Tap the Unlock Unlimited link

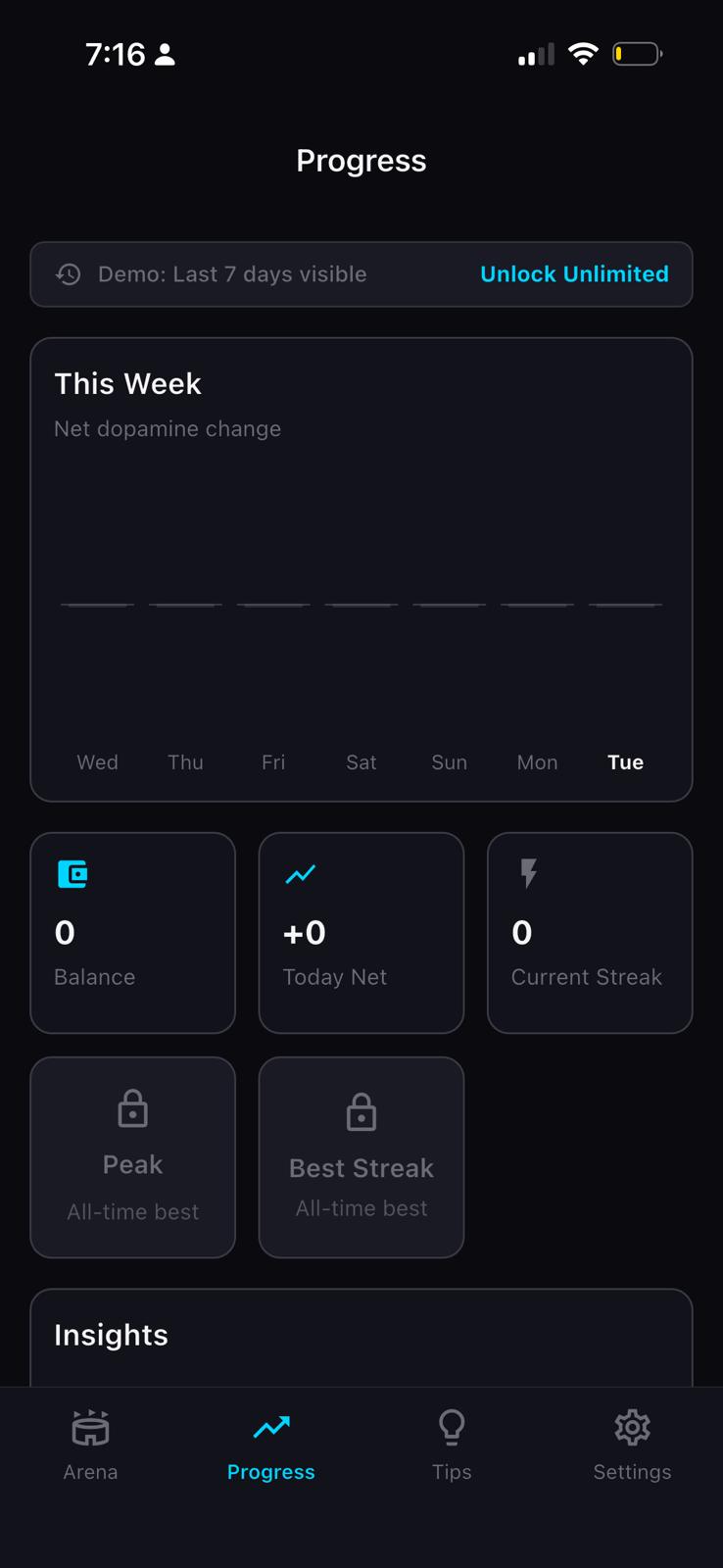coord(573,274)
